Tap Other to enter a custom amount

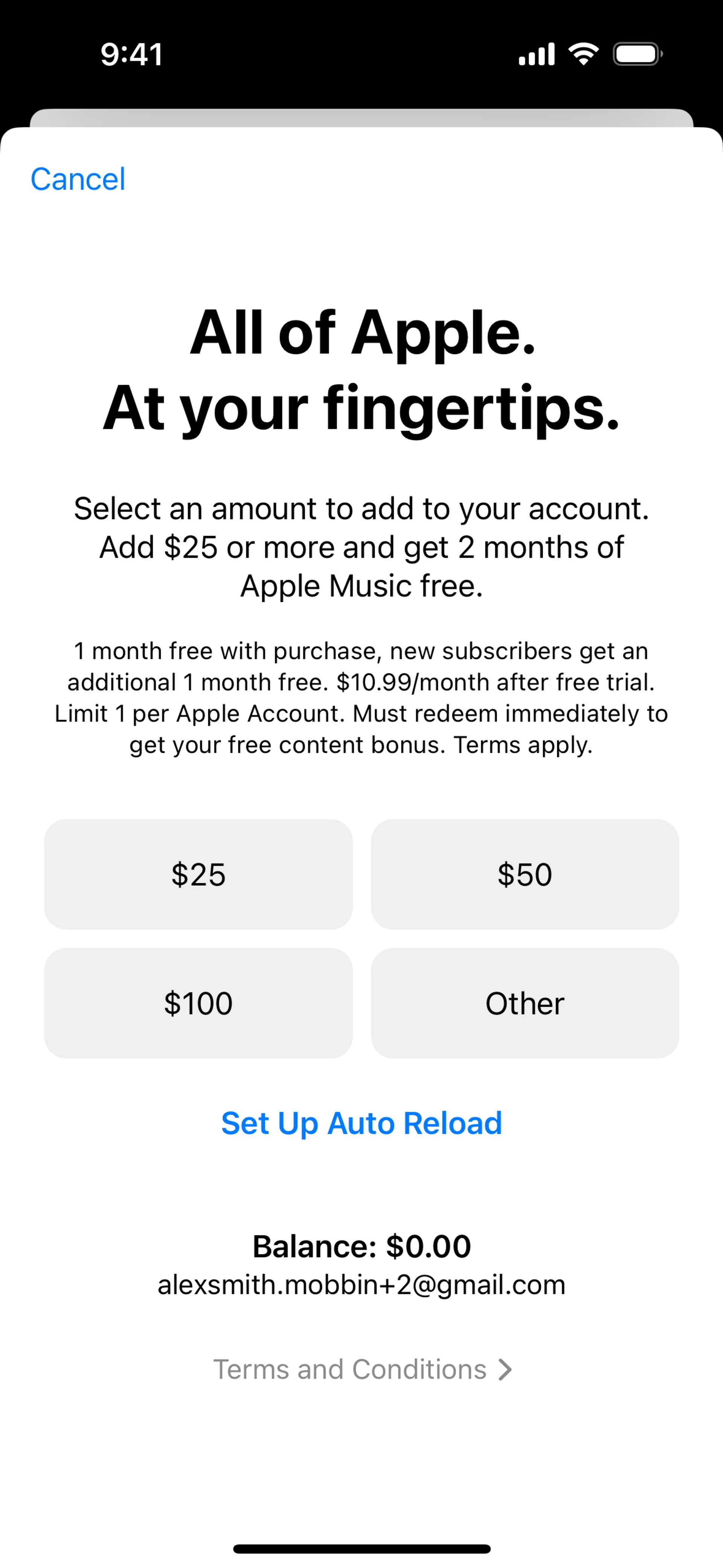click(x=525, y=1003)
